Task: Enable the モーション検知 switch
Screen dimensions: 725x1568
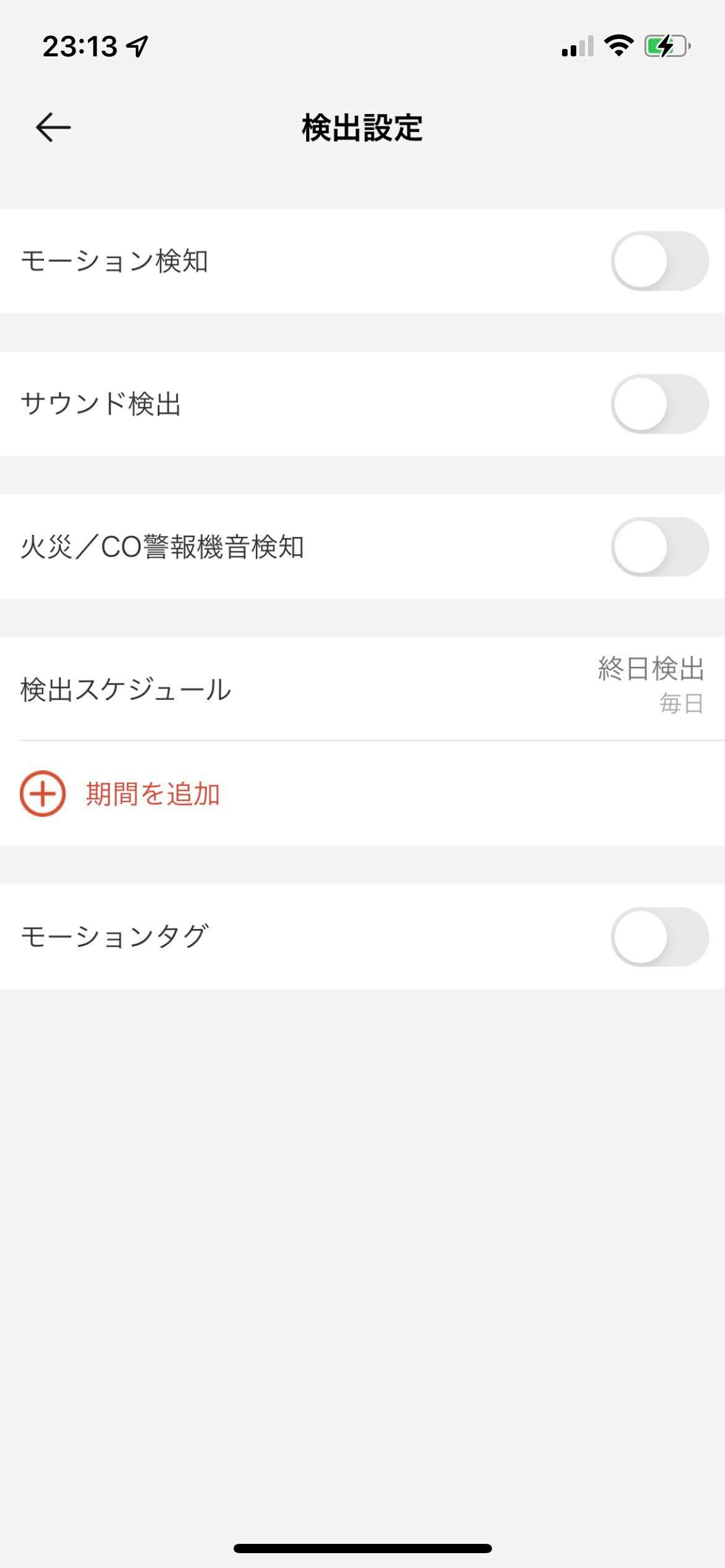Action: click(x=659, y=261)
